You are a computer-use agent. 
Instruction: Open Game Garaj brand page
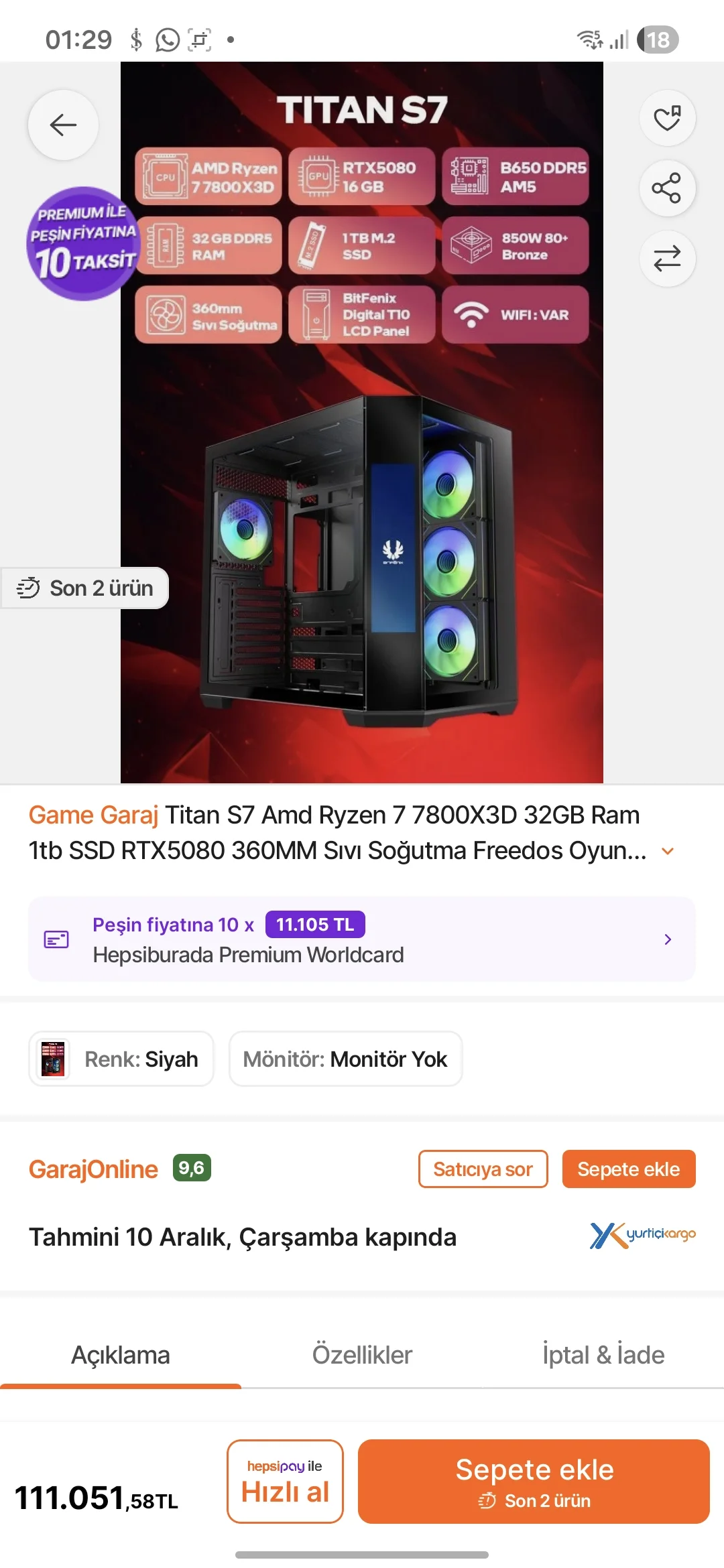[x=93, y=815]
